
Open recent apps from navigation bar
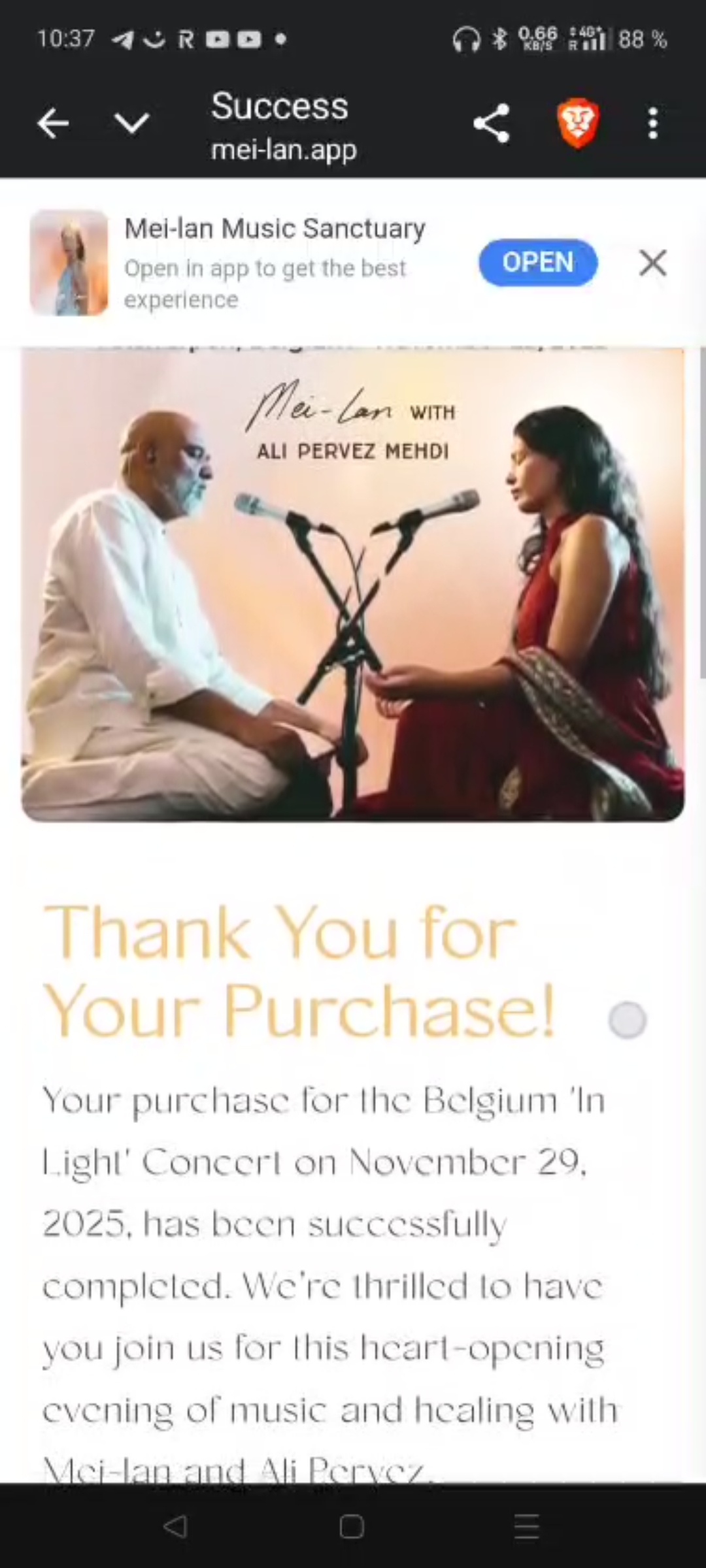tap(526, 1526)
